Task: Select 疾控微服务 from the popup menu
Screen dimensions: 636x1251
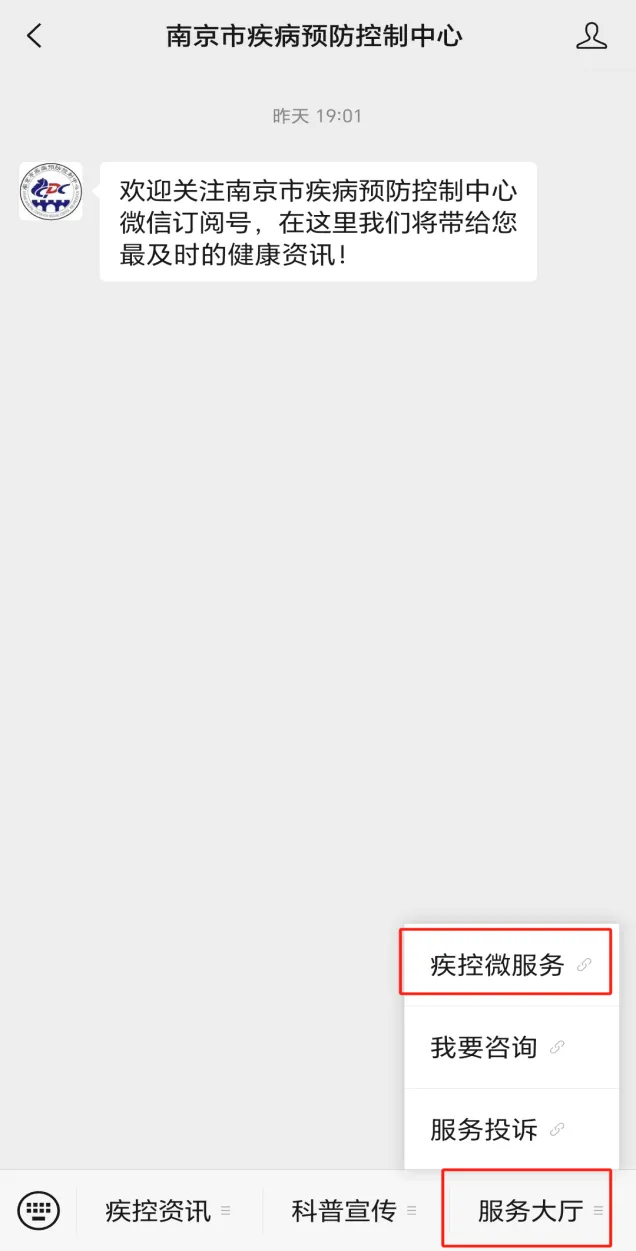Action: (511, 965)
